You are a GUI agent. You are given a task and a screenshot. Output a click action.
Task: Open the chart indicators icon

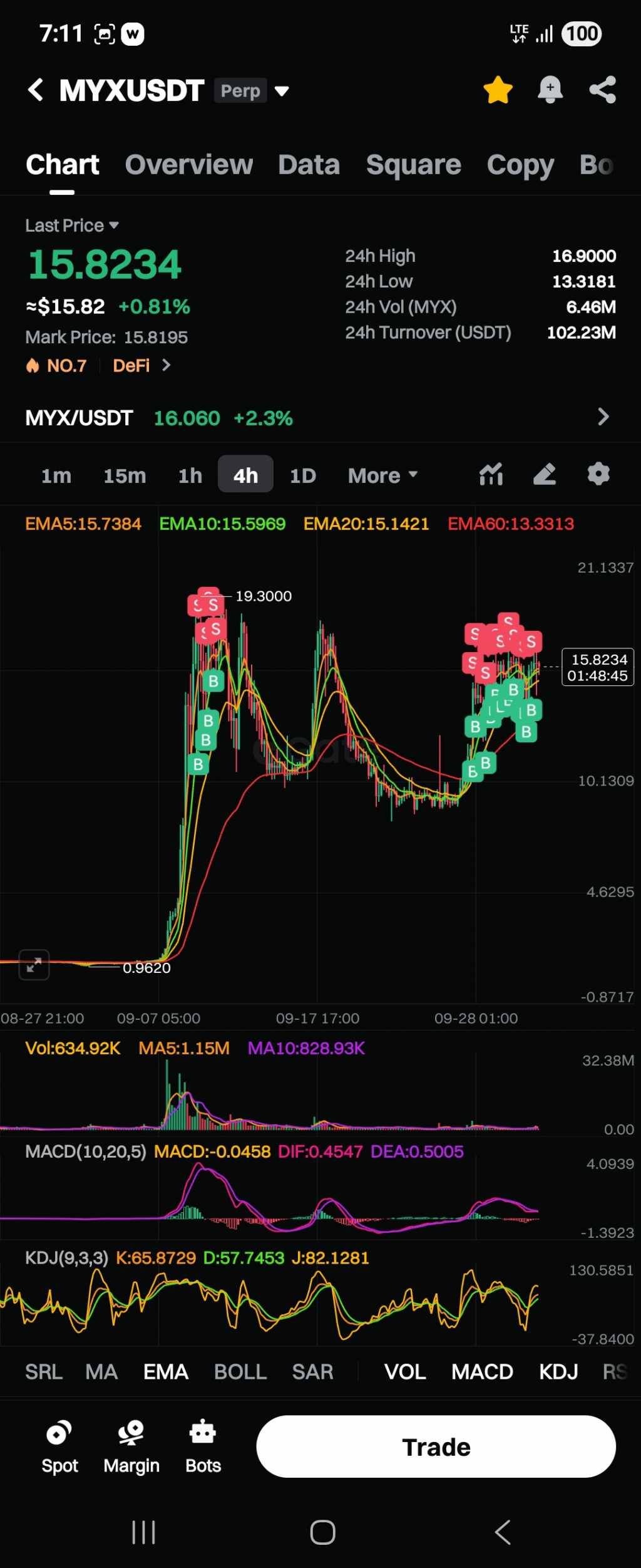pos(491,474)
